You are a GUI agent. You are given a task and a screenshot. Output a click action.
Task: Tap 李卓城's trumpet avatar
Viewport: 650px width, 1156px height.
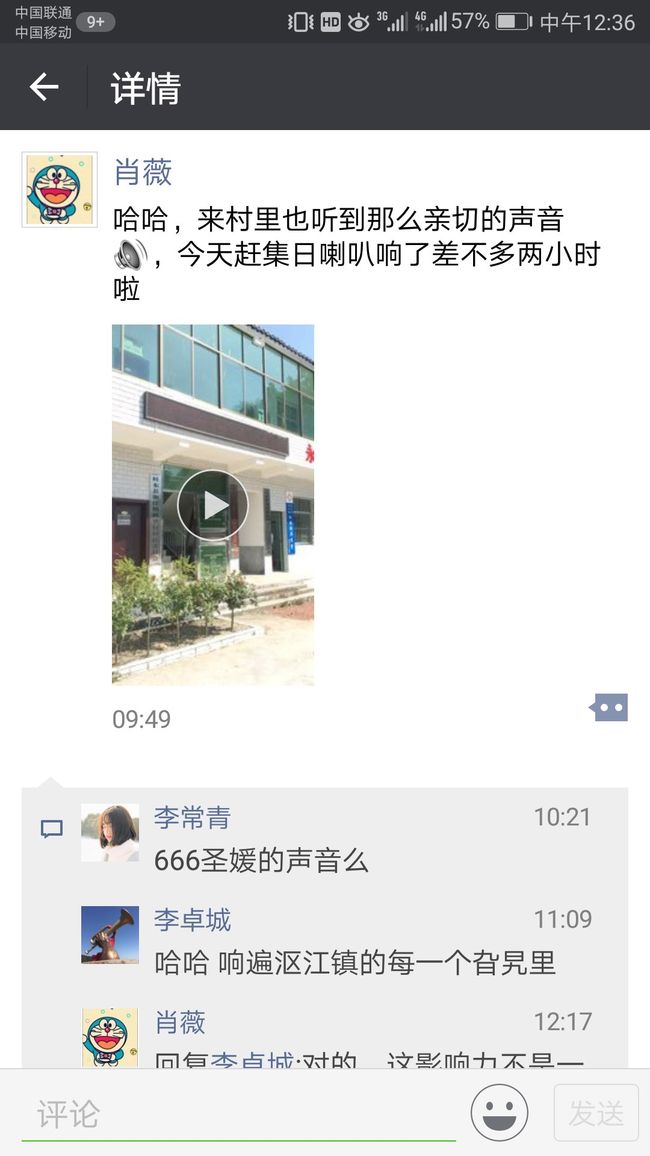110,935
